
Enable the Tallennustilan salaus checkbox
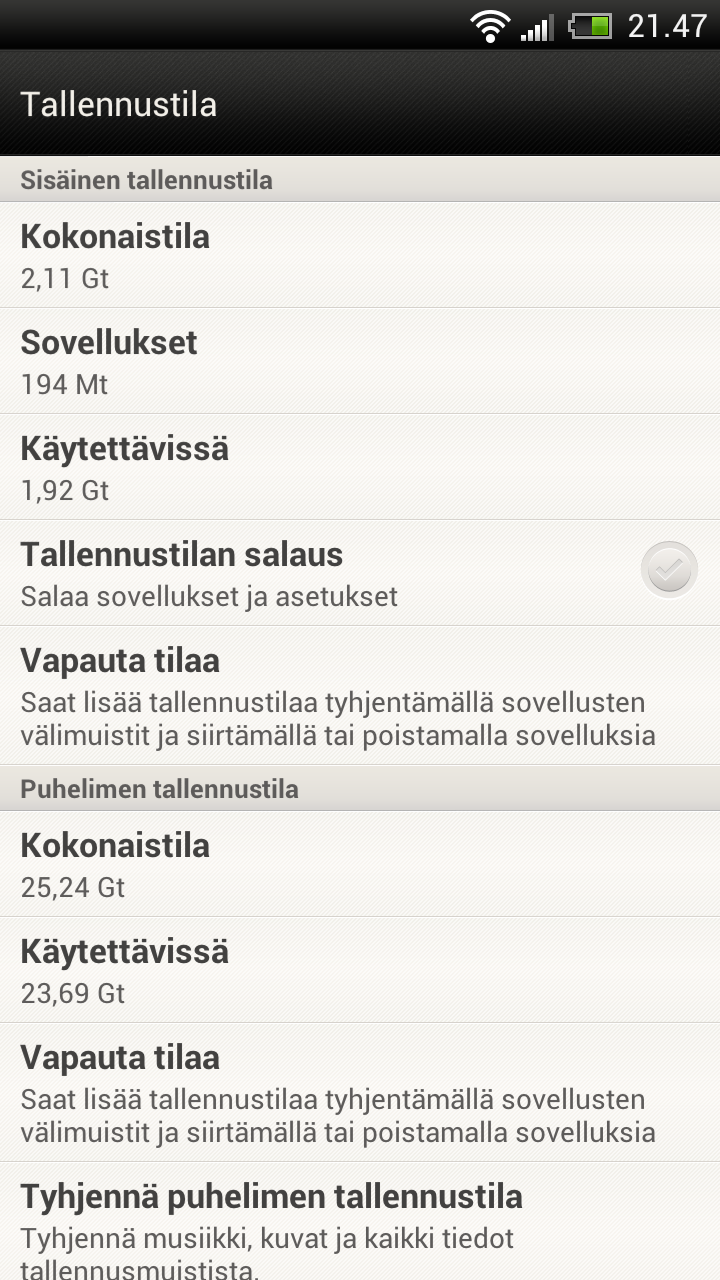[669, 571]
